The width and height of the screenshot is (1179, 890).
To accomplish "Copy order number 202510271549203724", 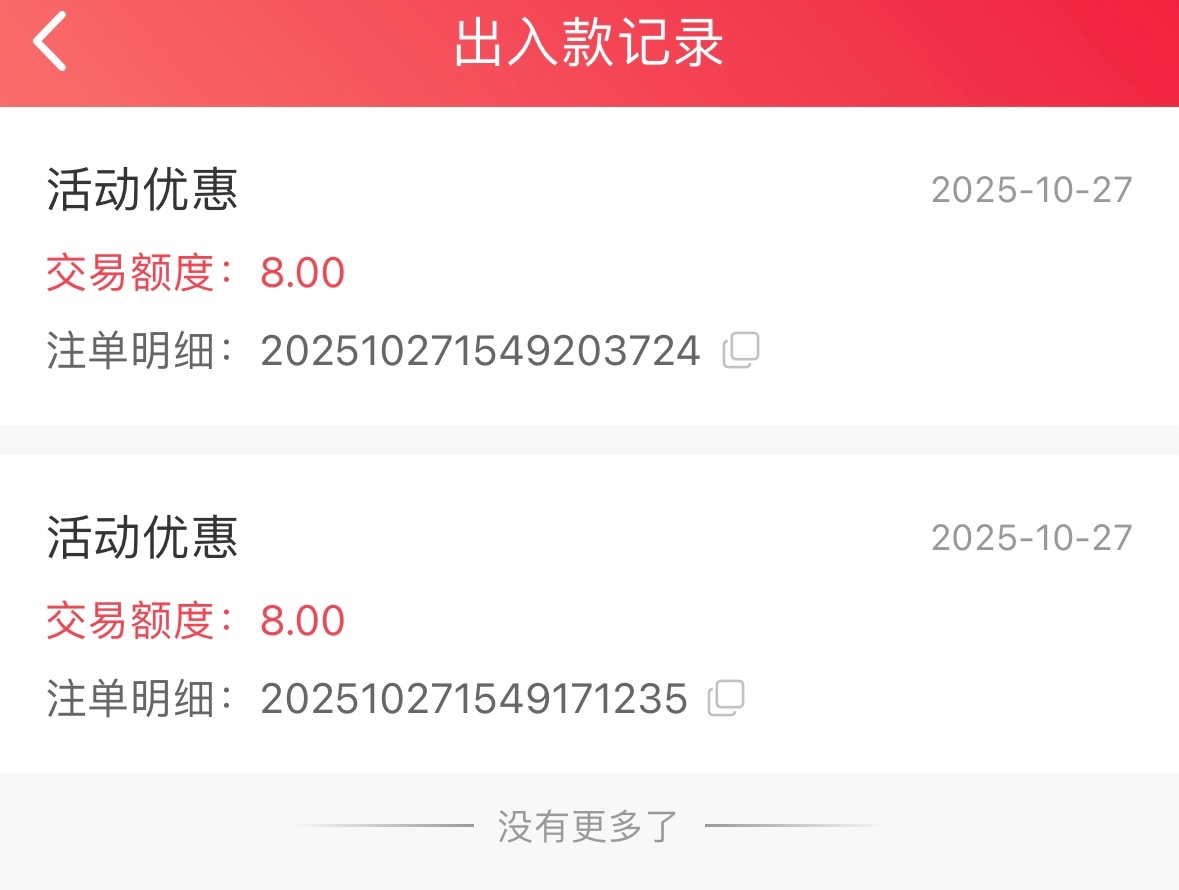I will pos(741,350).
